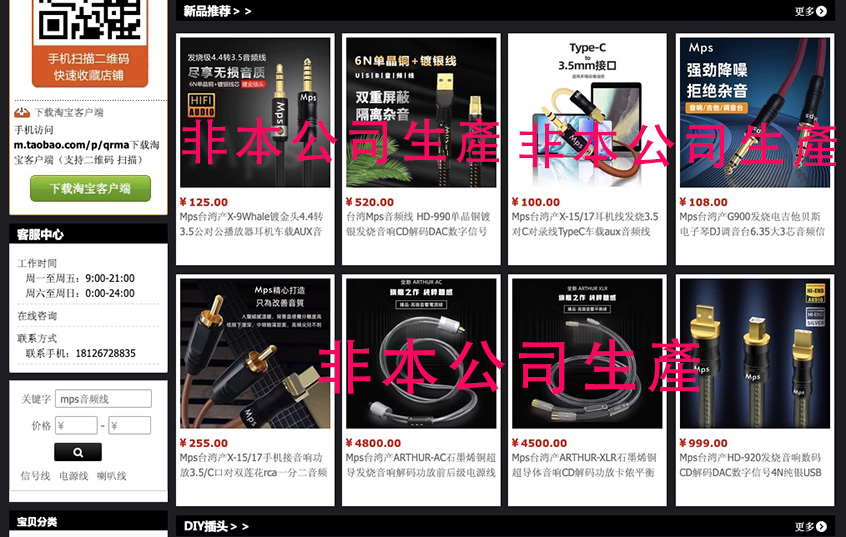Open the ARTHUR-XLR balanced cable product
The image size is (846, 537).
click(587, 353)
